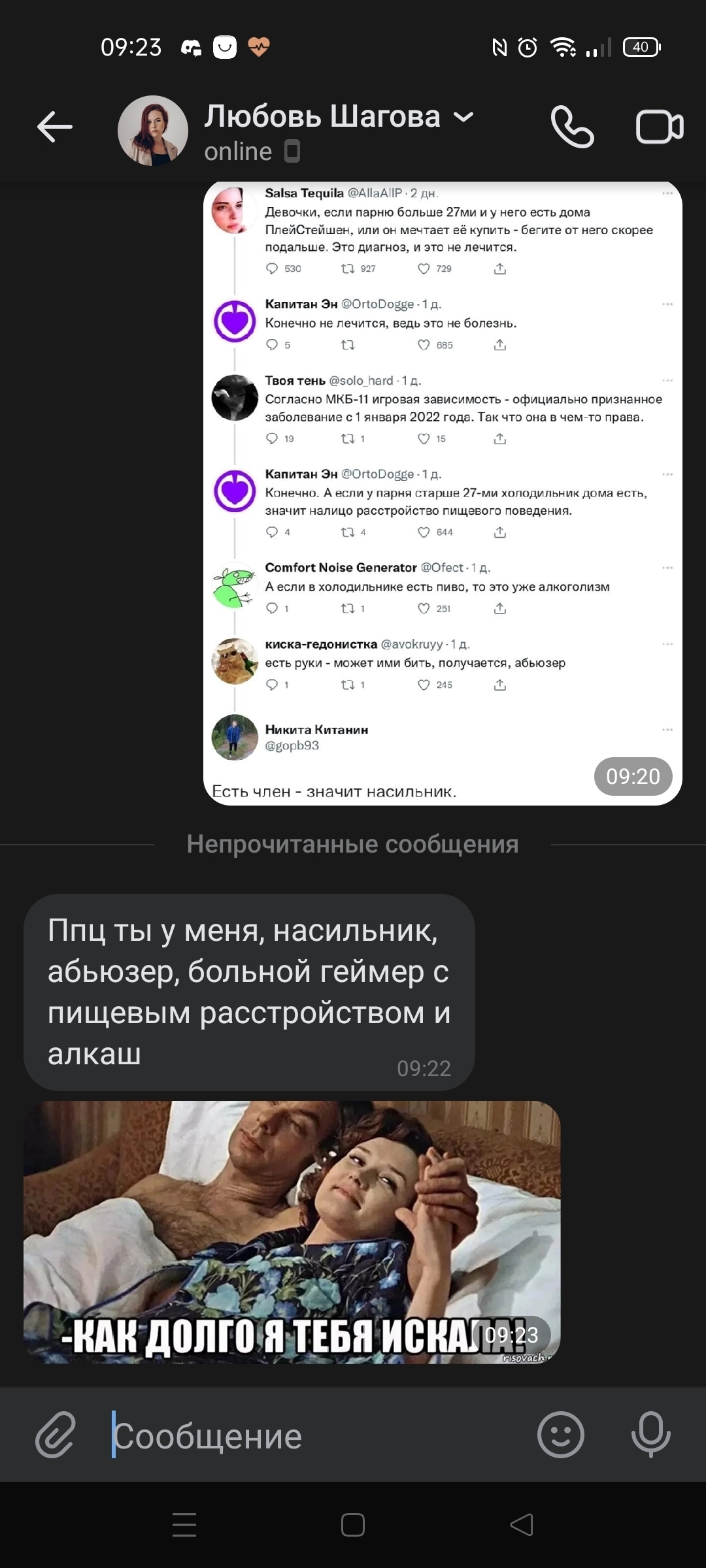
Task: Record a voice message with the microphone
Action: [x=650, y=1435]
